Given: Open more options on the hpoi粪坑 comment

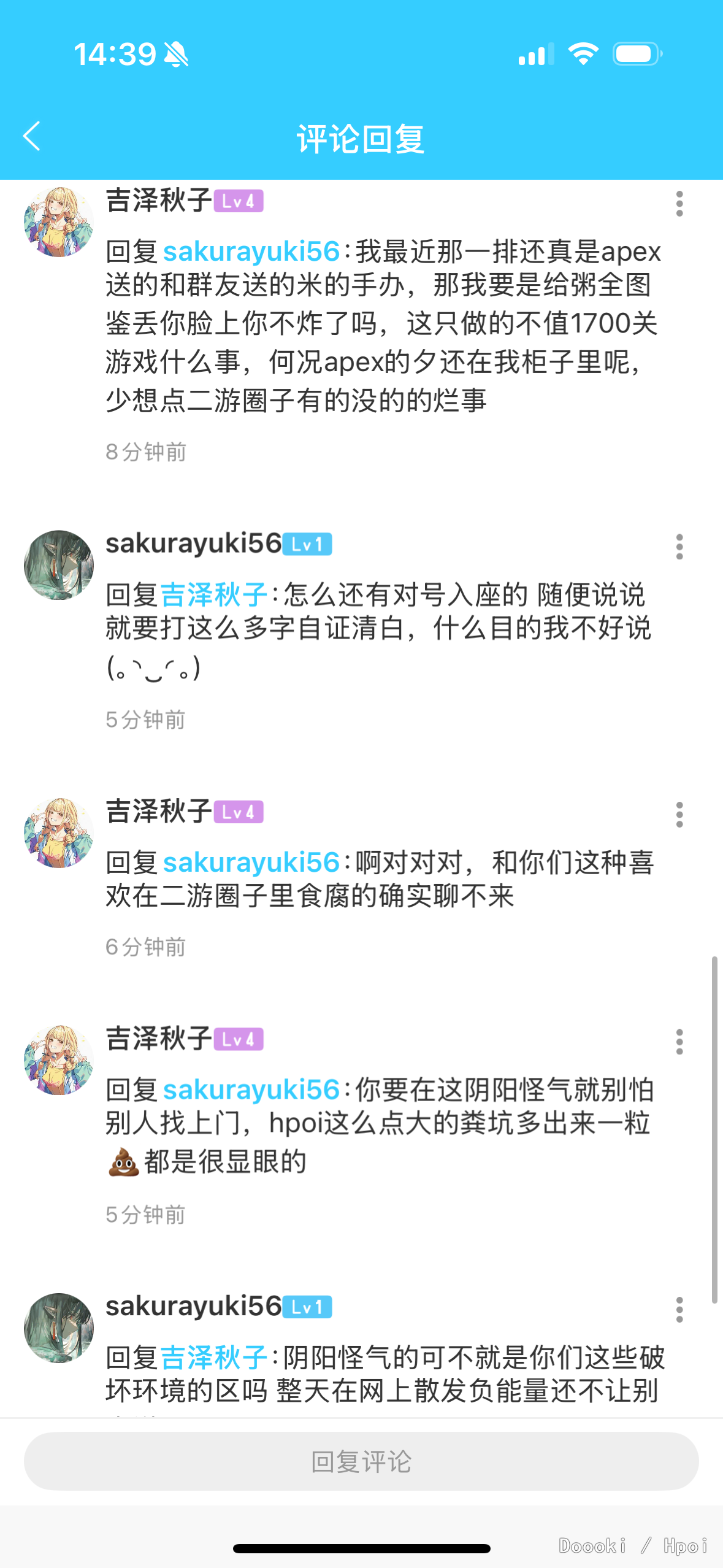Looking at the screenshot, I should 679,1042.
